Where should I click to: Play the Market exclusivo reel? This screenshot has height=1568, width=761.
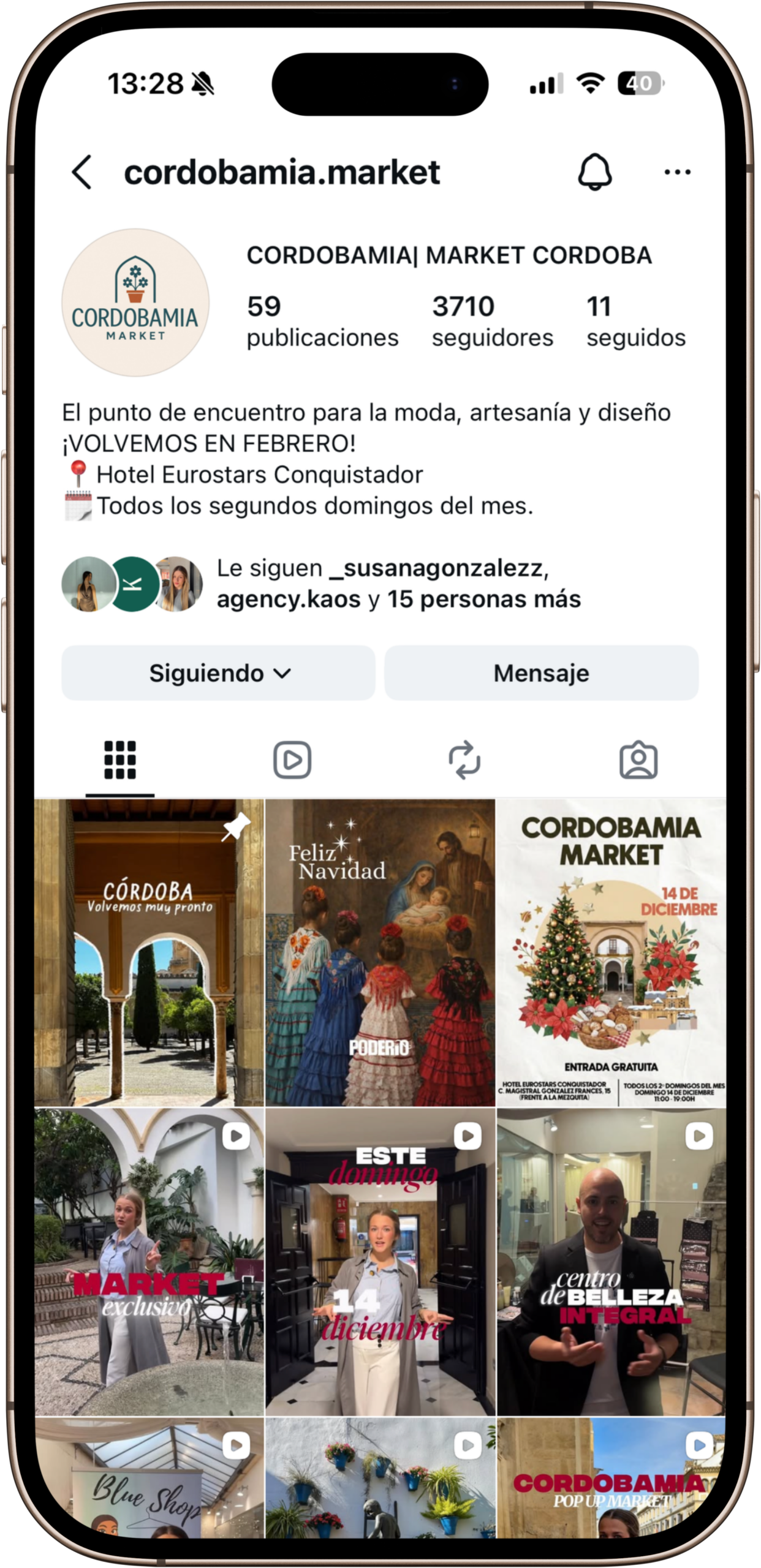click(149, 1262)
